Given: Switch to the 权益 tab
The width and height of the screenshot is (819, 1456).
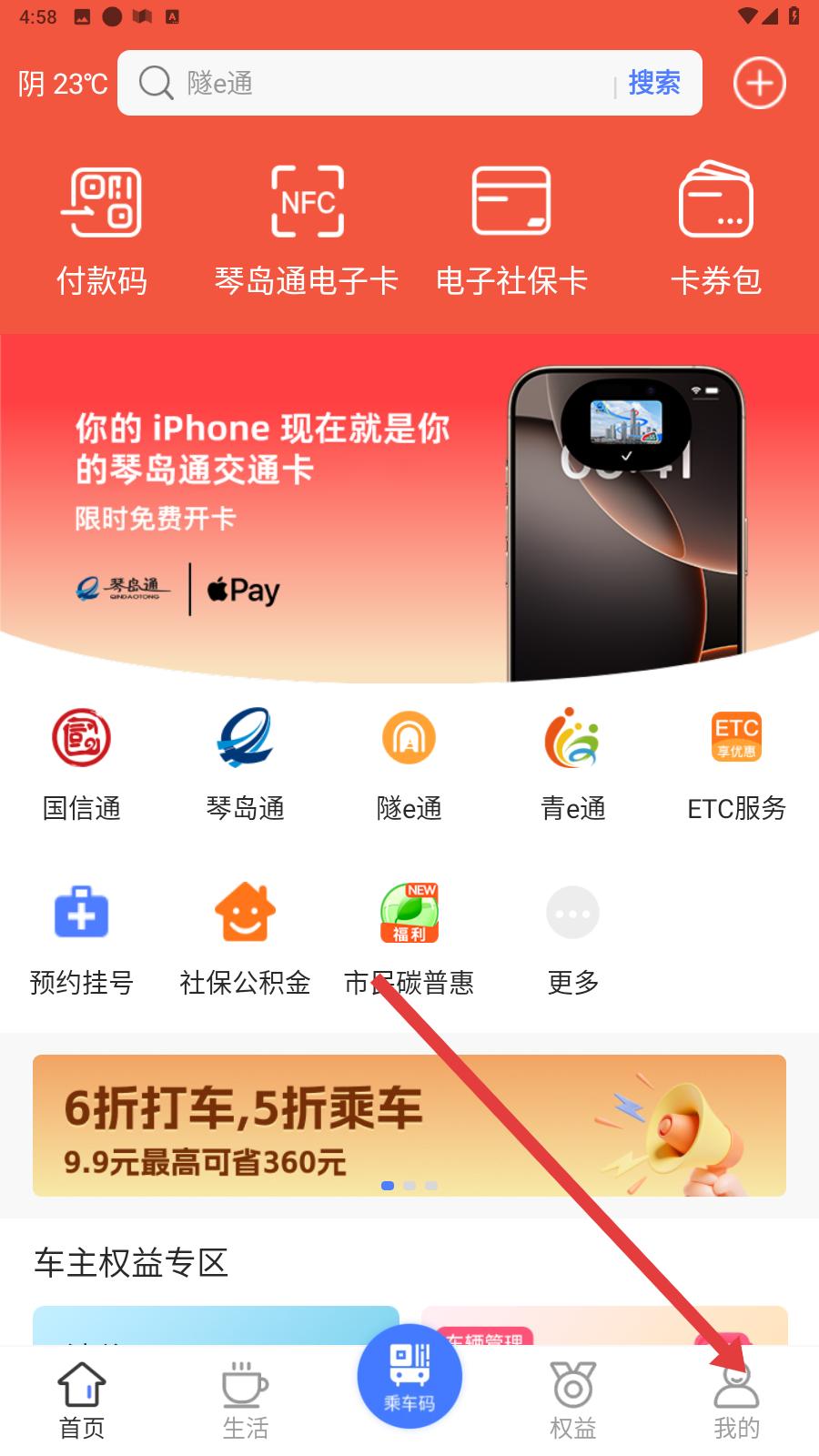Looking at the screenshot, I should pos(573,1401).
